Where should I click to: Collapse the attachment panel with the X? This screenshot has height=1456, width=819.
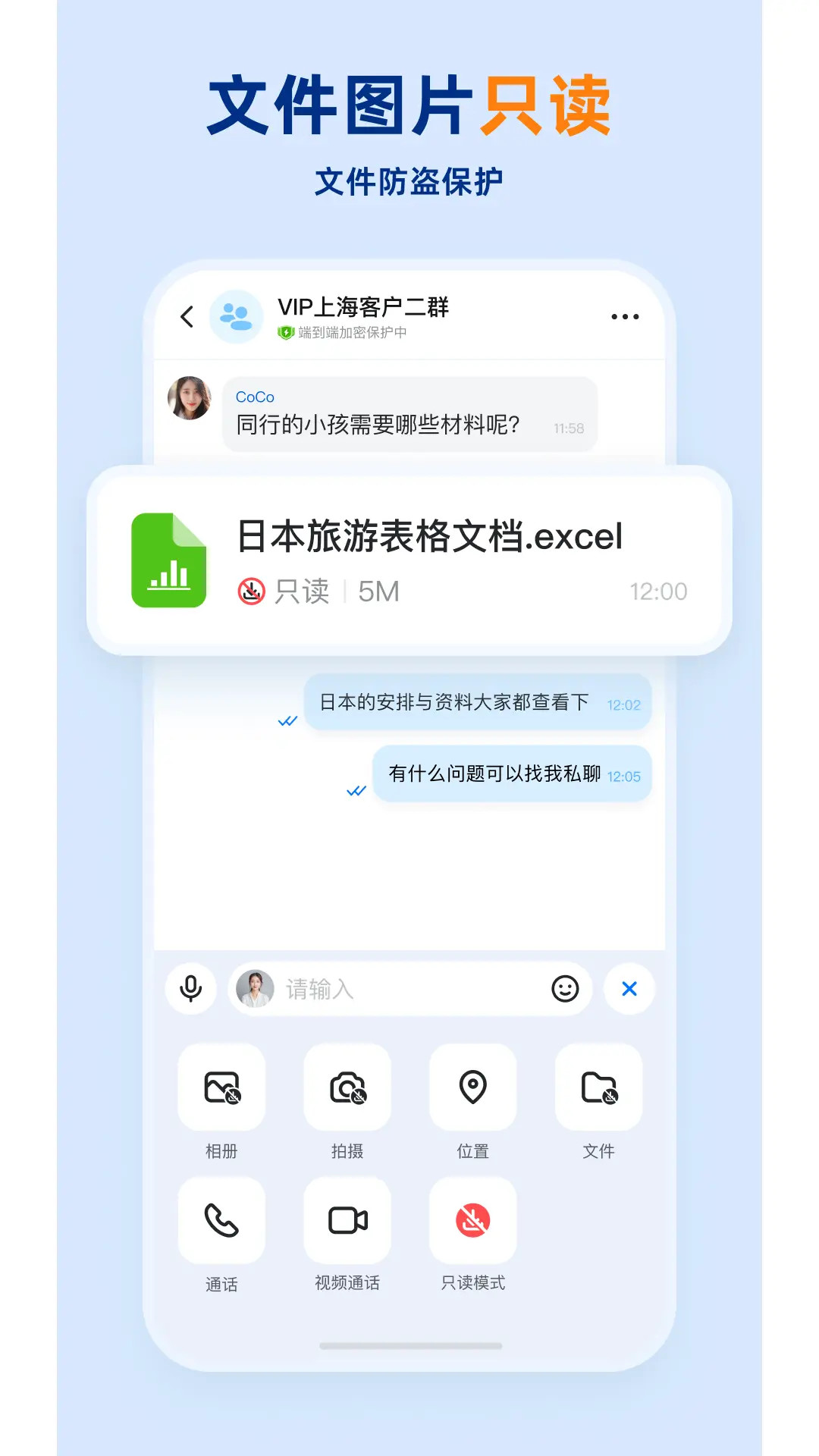pyautogui.click(x=629, y=989)
